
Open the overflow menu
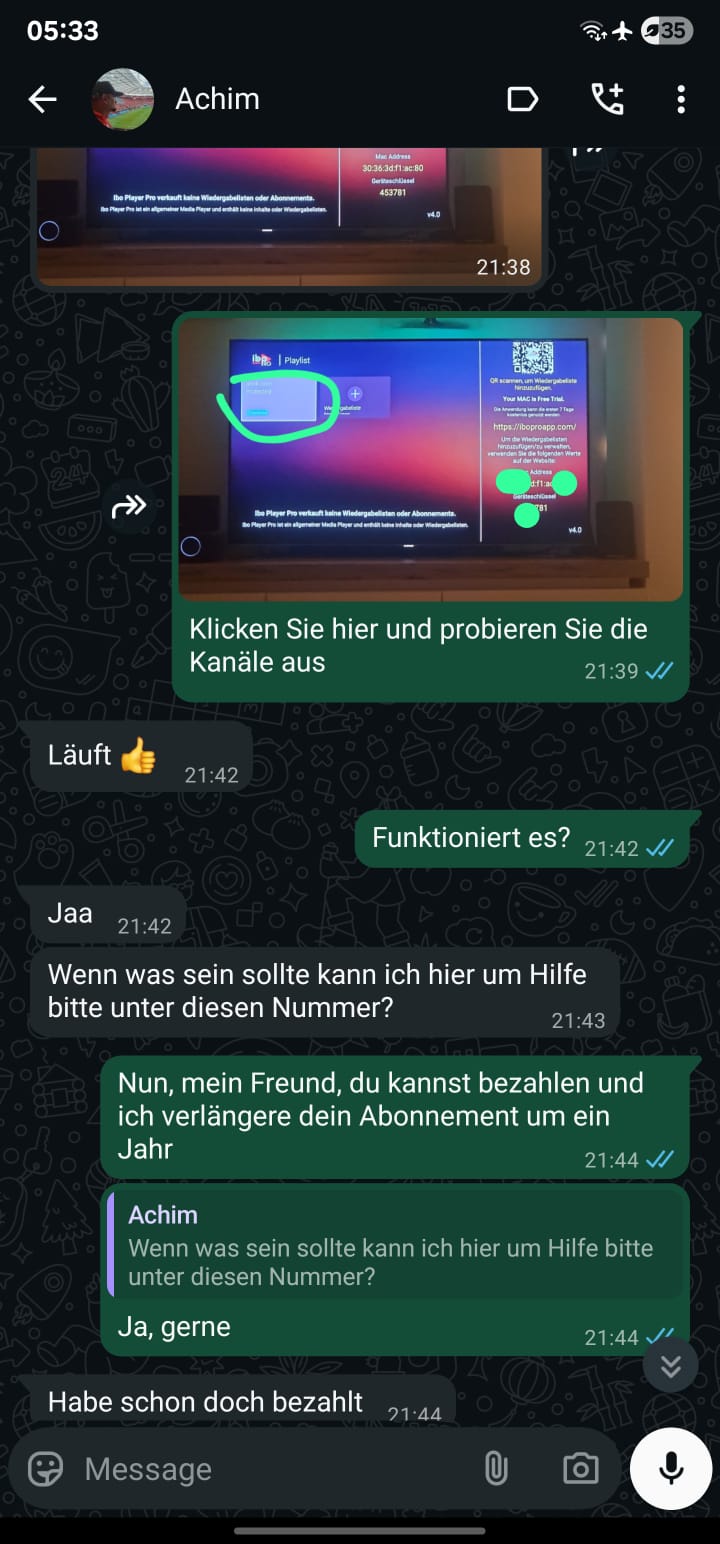point(681,99)
